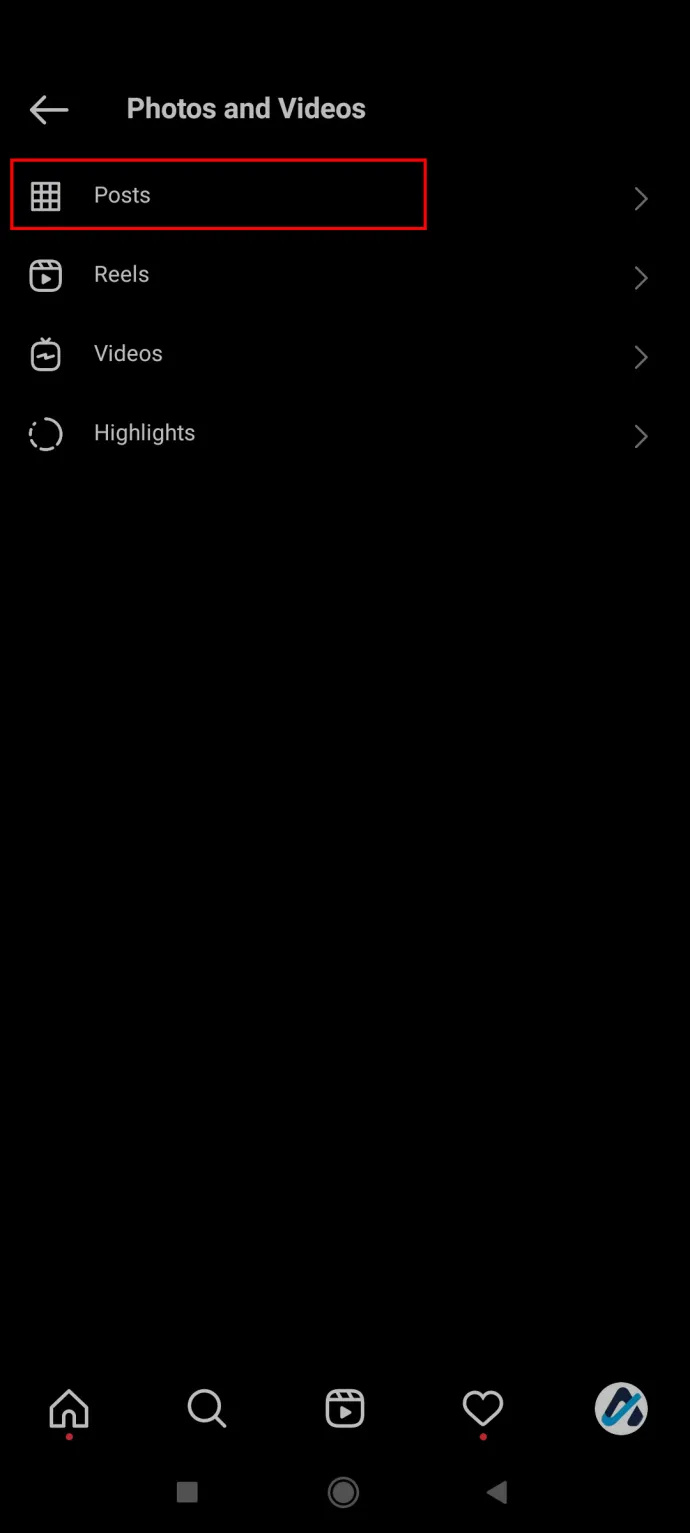Viewport: 690px width, 1533px height.
Task: Switch to the Reels tab in bottom bar
Action: coord(345,1409)
